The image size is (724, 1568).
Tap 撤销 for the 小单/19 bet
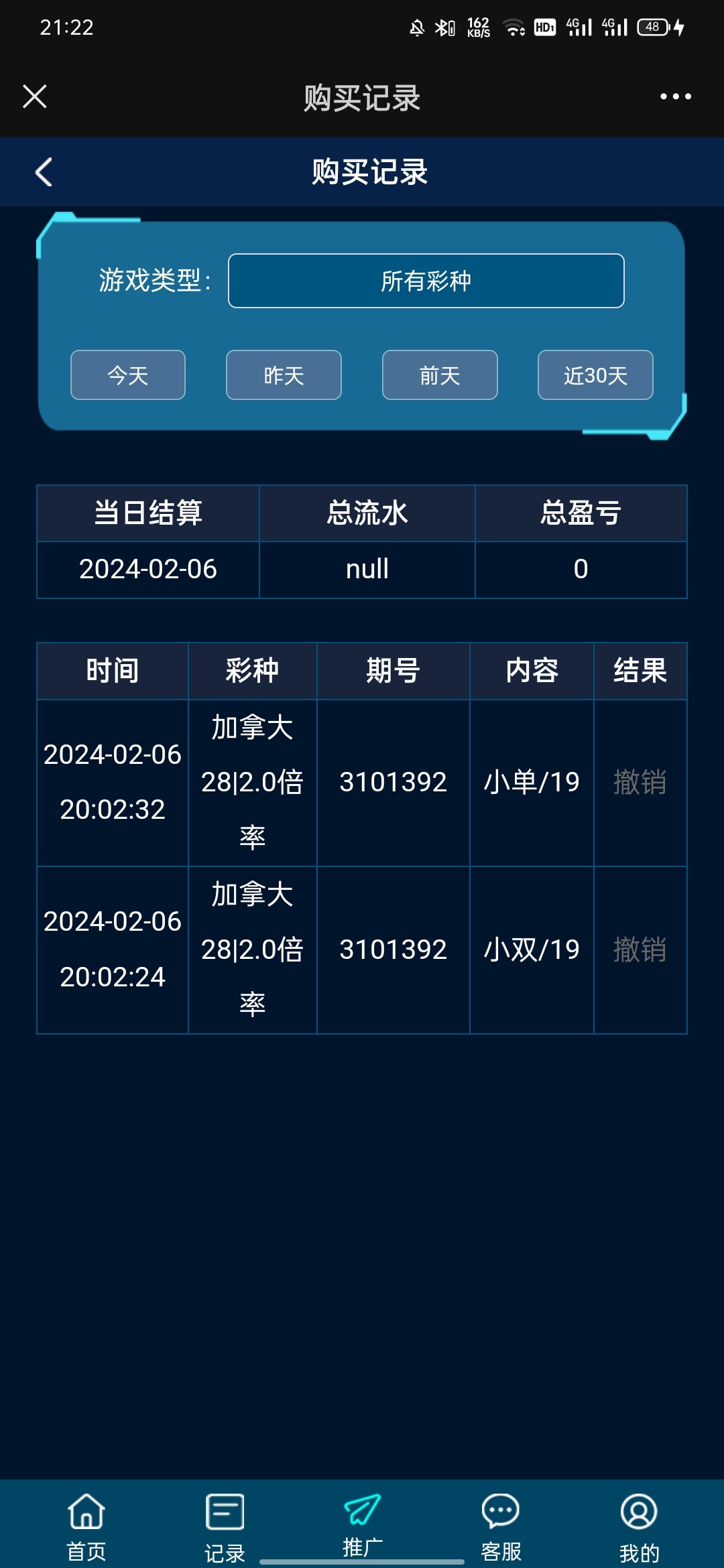pos(640,783)
